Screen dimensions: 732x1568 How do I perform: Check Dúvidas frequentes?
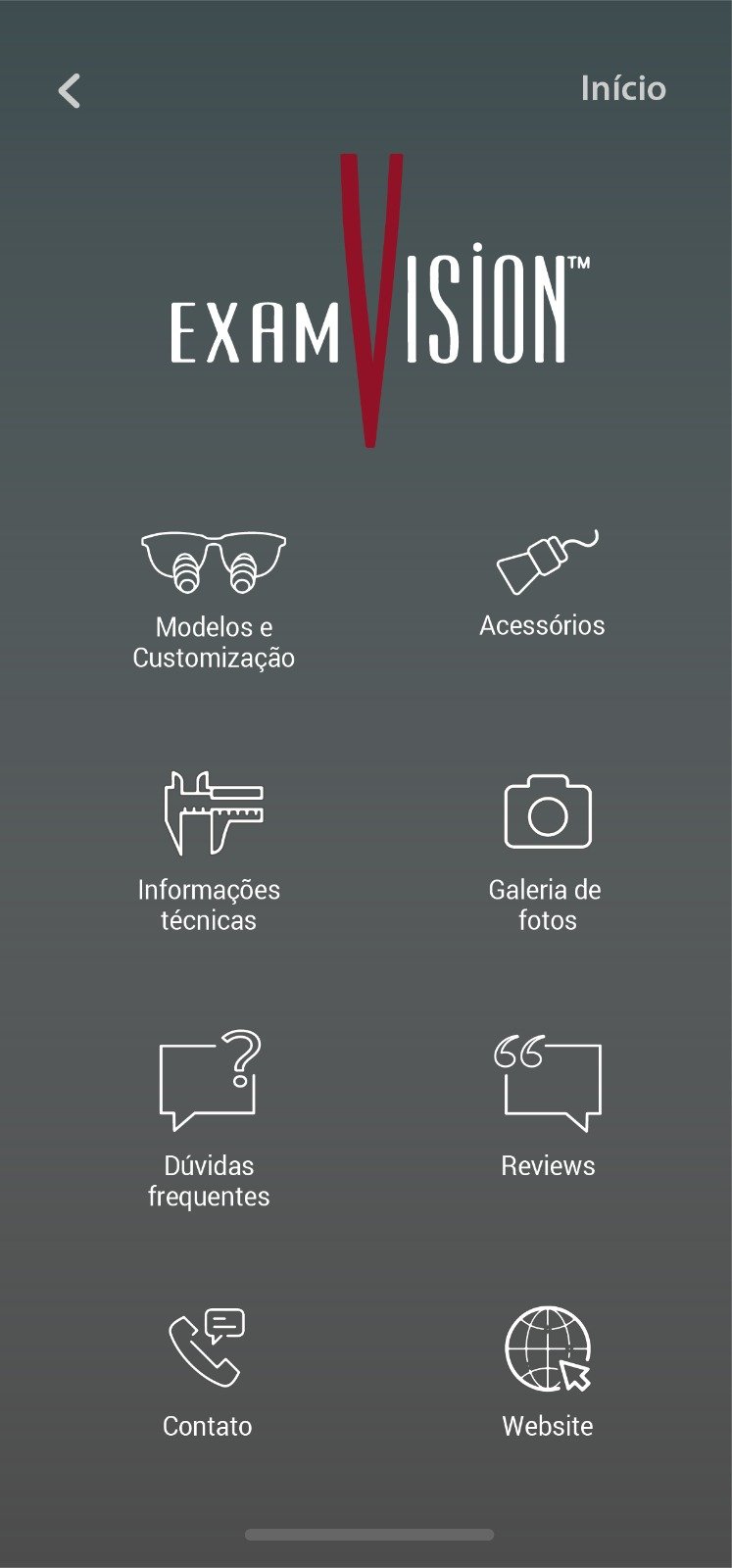(x=209, y=1117)
